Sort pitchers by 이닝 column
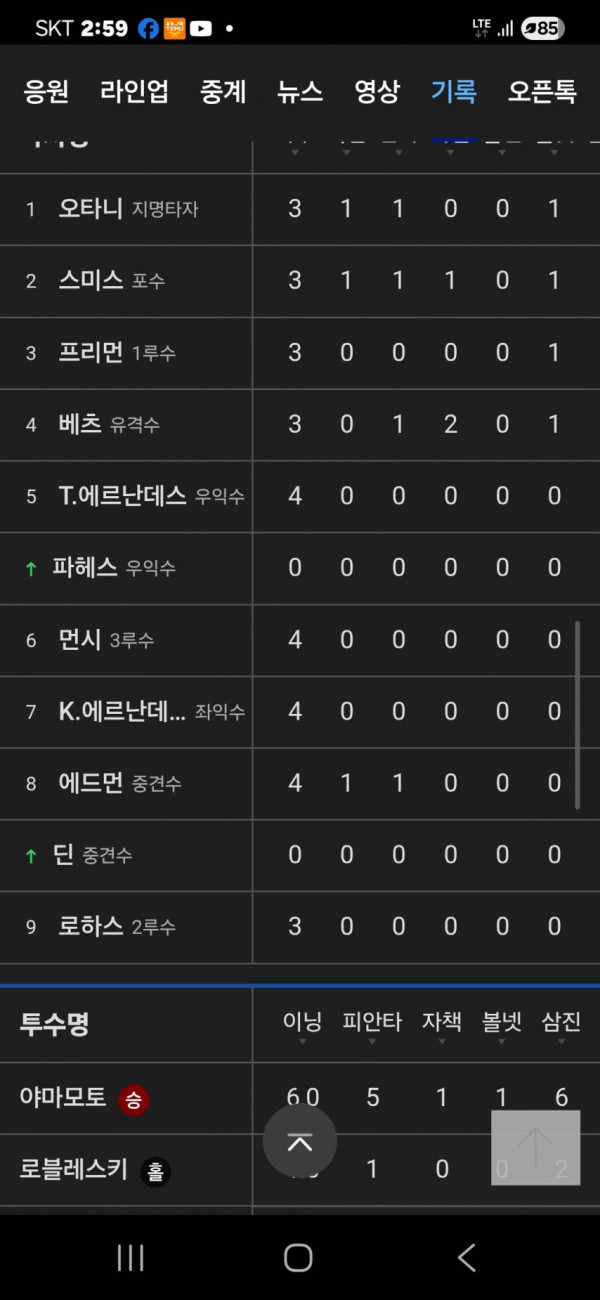Image resolution: width=600 pixels, height=1300 pixels. click(x=302, y=1022)
